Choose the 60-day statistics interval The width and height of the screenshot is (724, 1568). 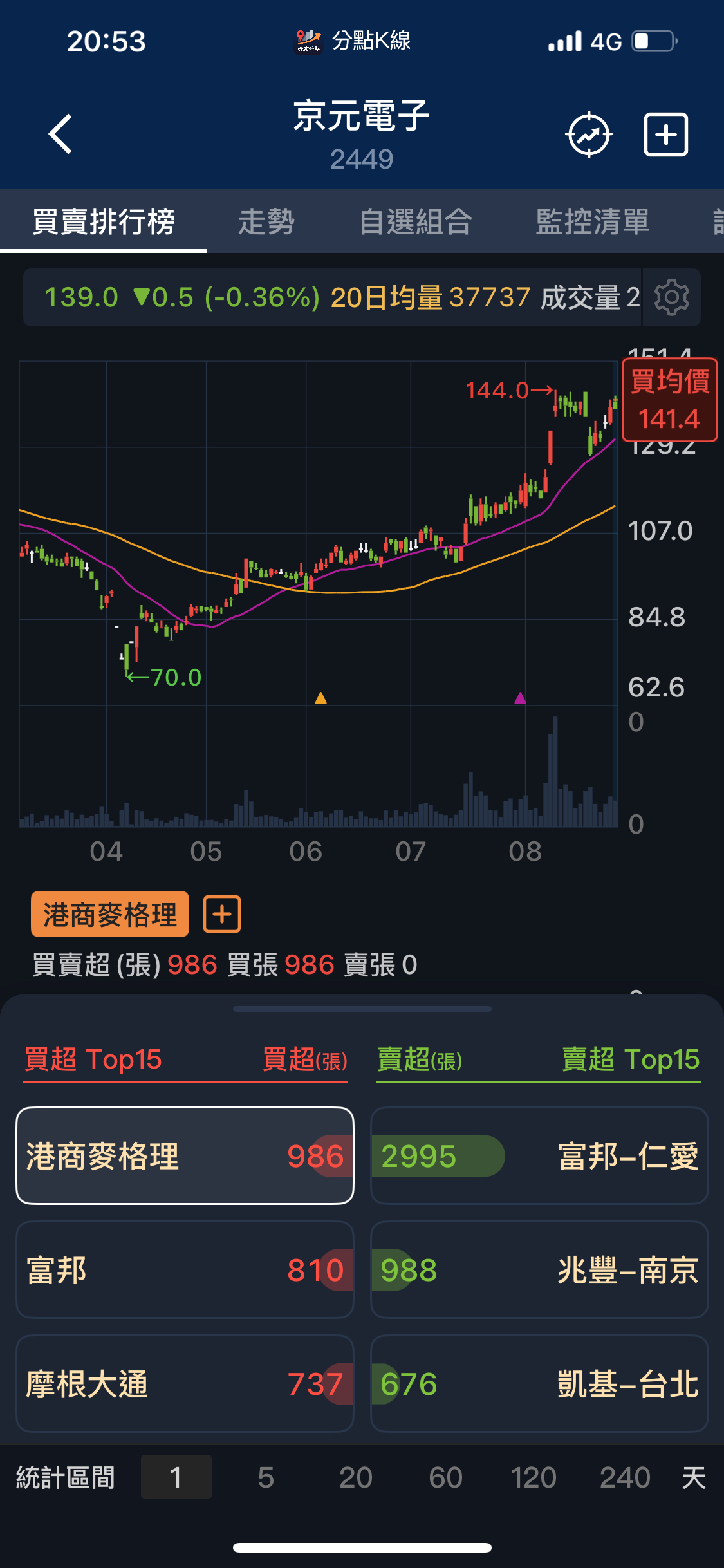[x=445, y=1477]
